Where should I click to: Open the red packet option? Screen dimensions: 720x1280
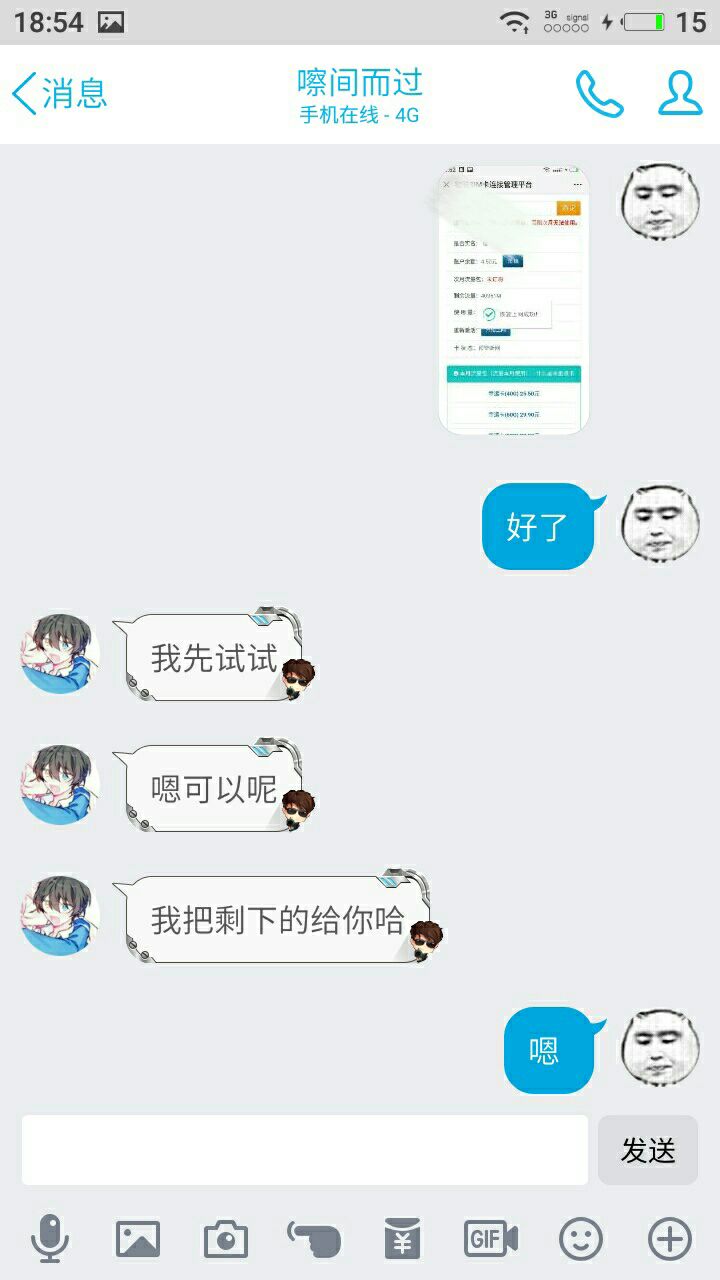point(402,1240)
